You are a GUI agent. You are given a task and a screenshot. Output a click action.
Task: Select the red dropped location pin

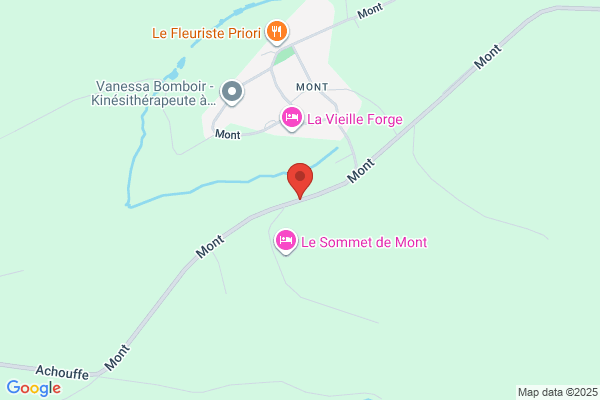[x=300, y=181]
